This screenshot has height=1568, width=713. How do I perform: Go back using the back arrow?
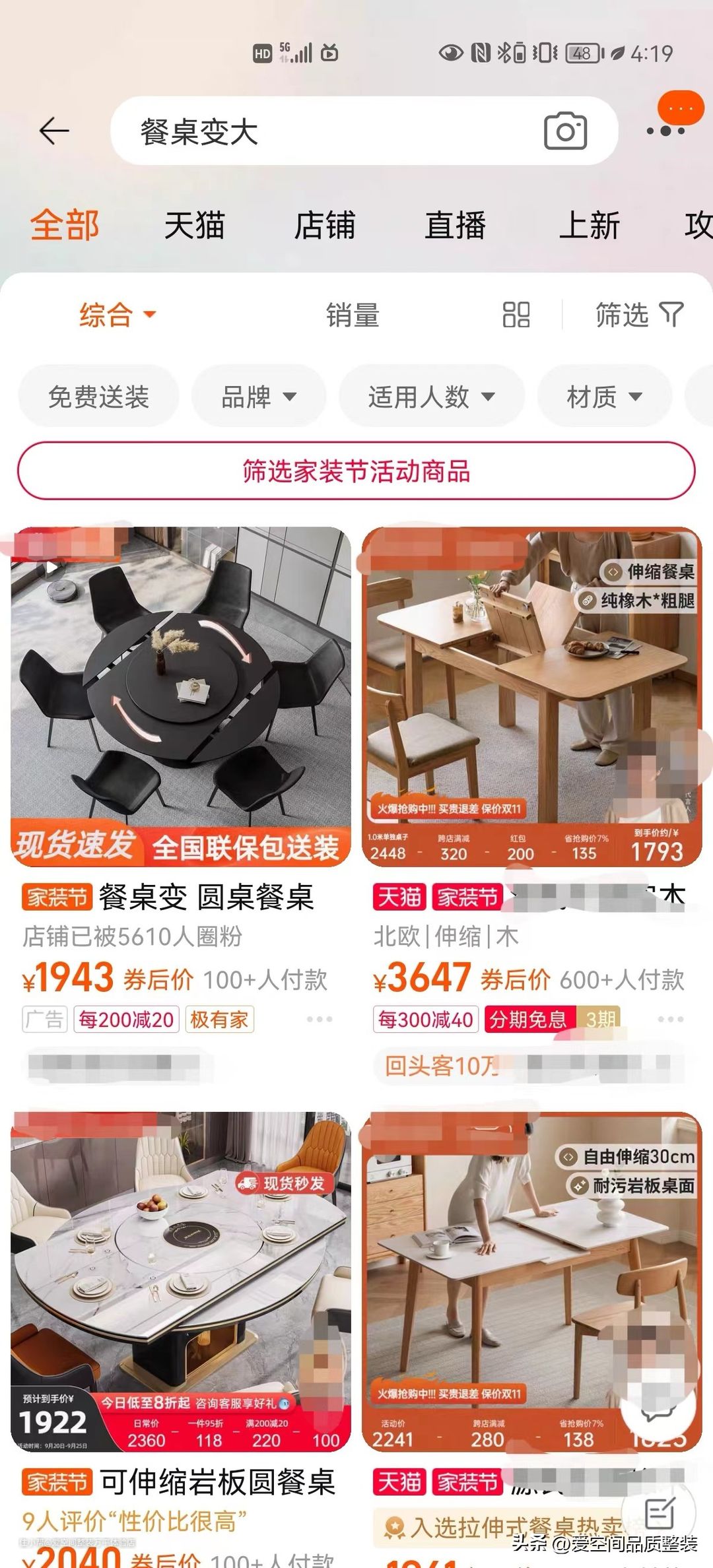(54, 131)
